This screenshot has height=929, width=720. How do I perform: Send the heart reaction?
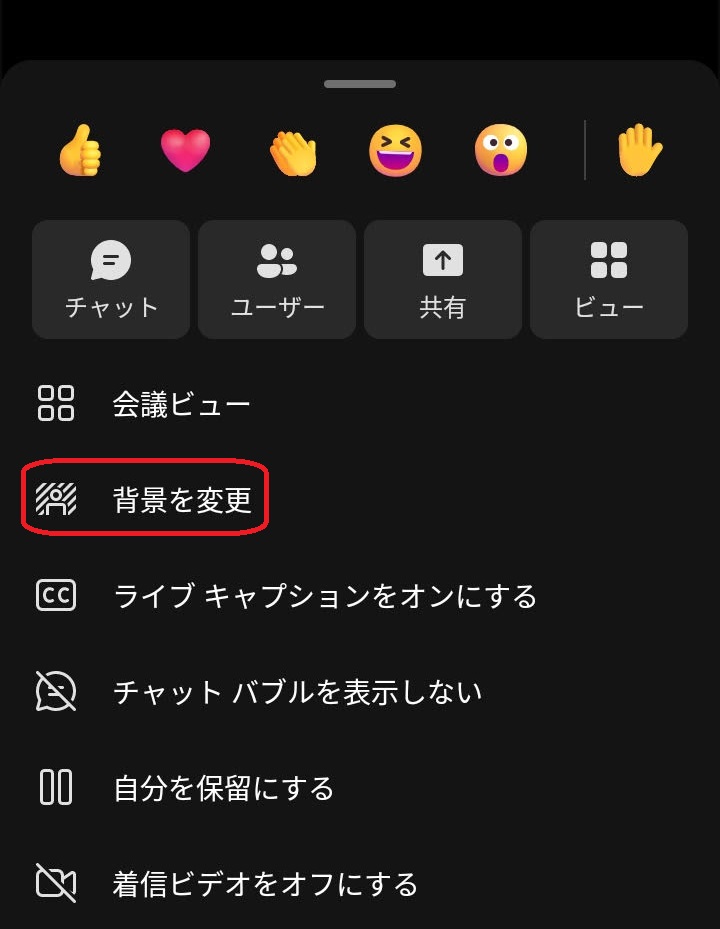click(x=186, y=152)
